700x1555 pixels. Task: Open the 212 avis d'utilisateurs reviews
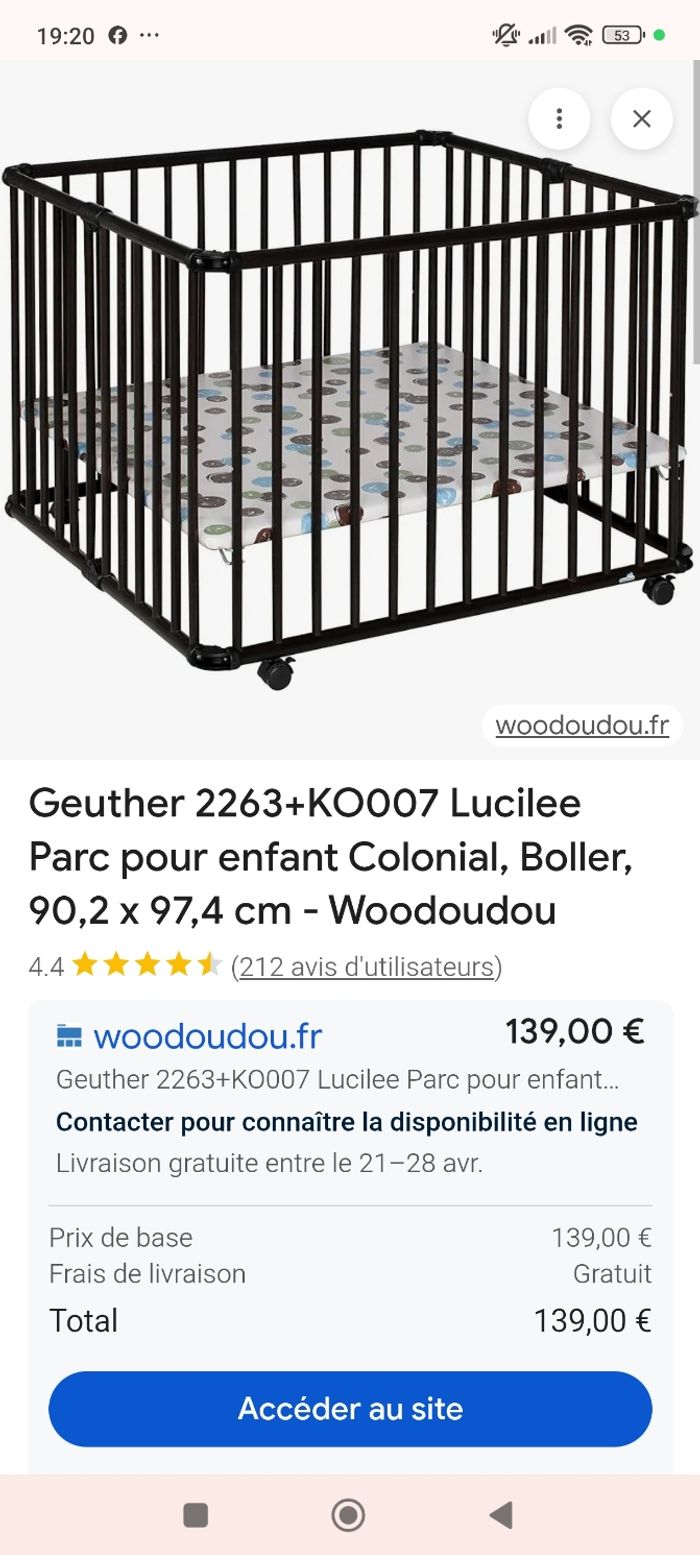[366, 966]
